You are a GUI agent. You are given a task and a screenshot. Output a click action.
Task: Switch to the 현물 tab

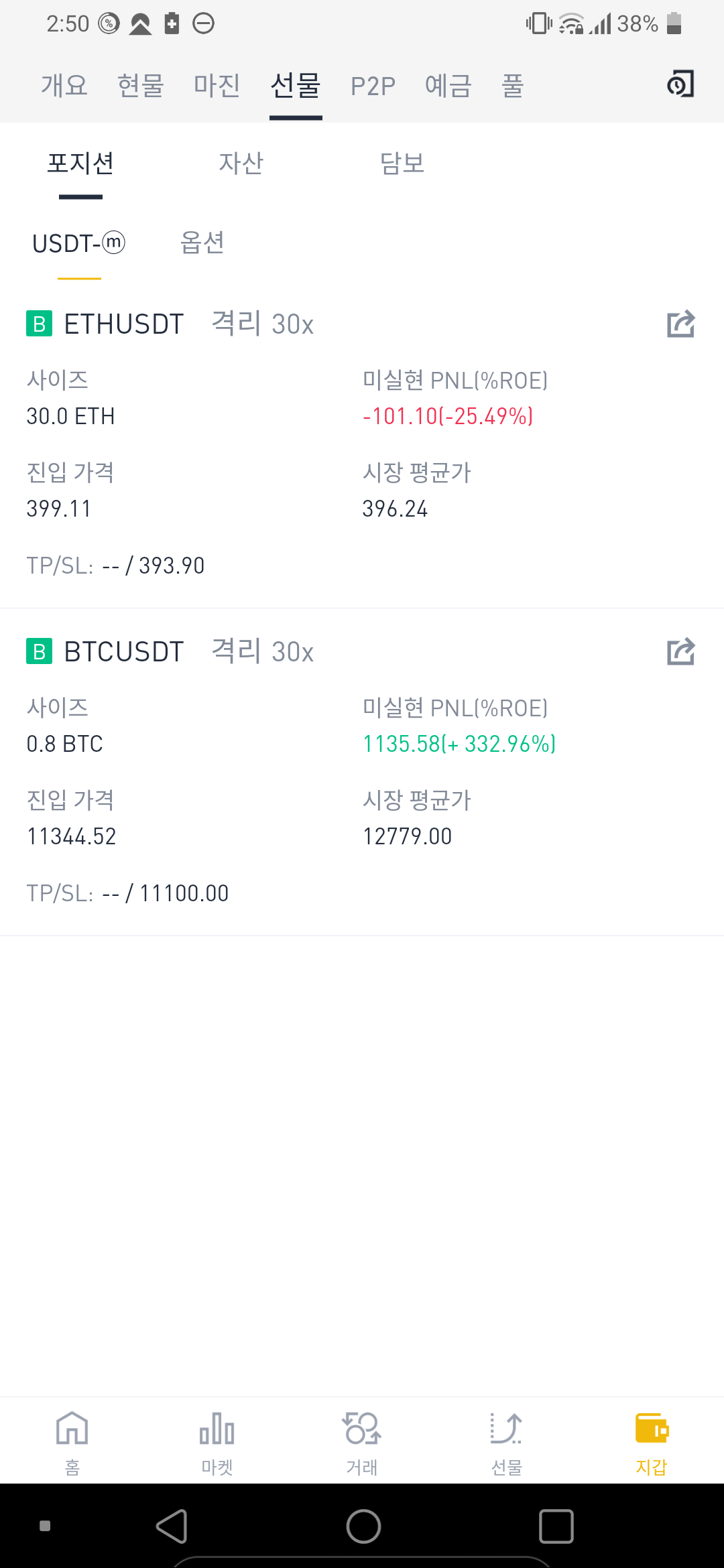[x=141, y=86]
